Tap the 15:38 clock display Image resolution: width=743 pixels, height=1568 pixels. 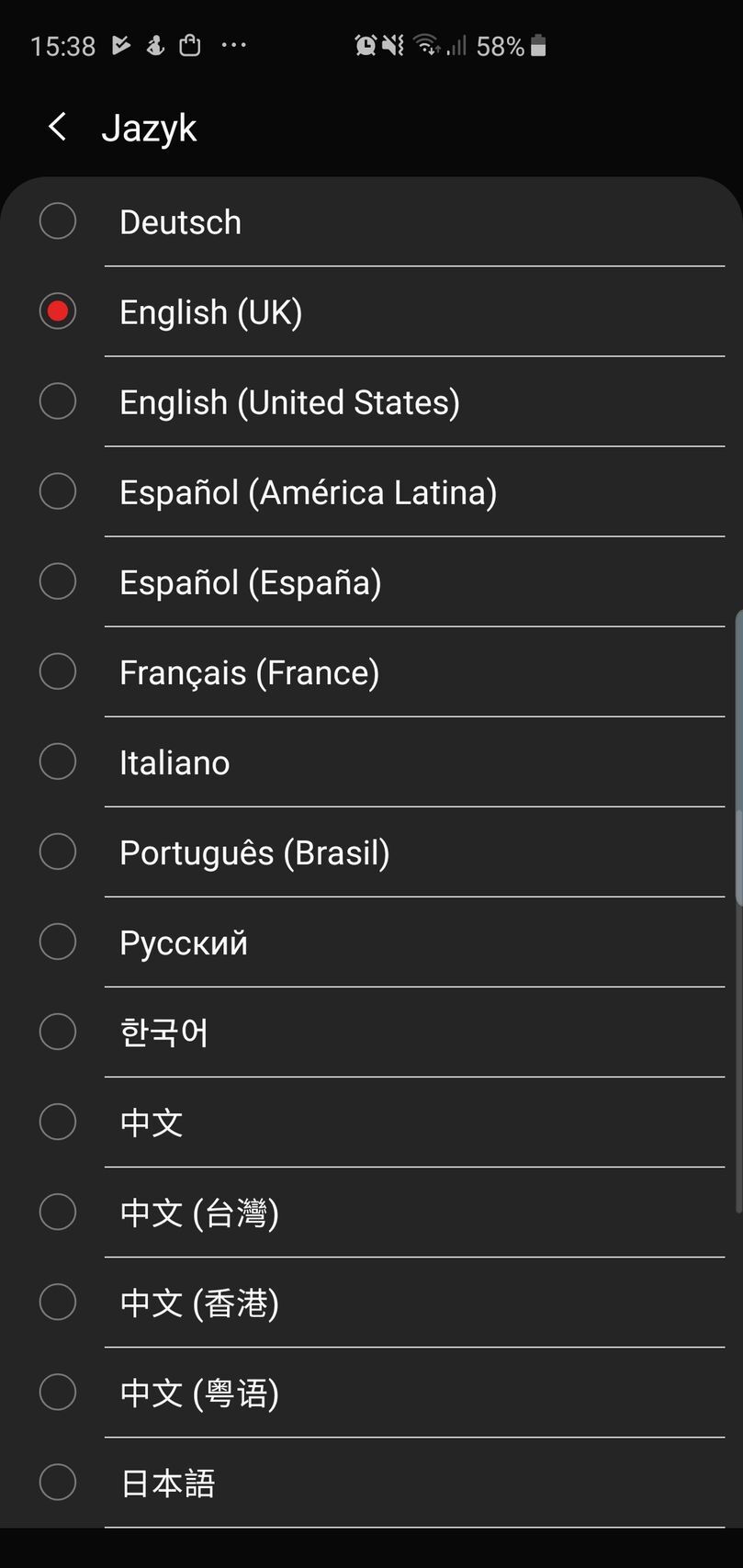pyautogui.click(x=62, y=45)
